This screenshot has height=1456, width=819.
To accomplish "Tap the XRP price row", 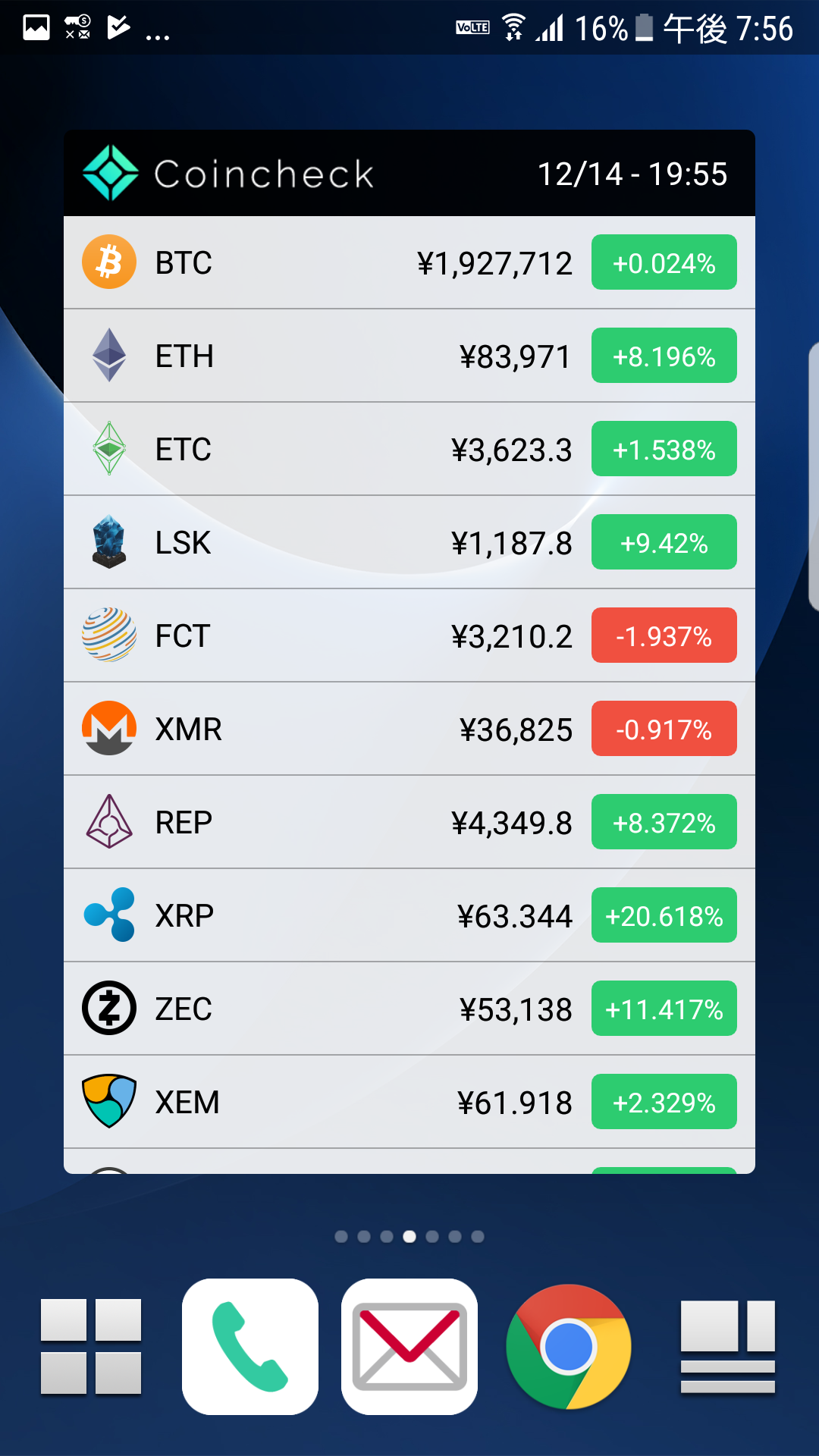I will tap(409, 915).
